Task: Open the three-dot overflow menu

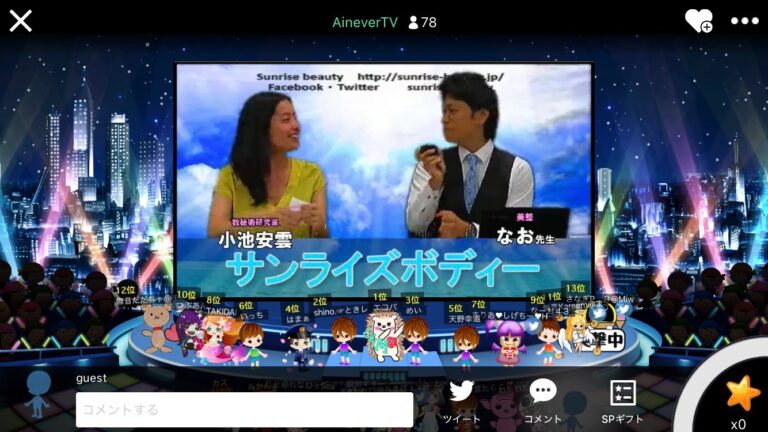Action: point(745,21)
